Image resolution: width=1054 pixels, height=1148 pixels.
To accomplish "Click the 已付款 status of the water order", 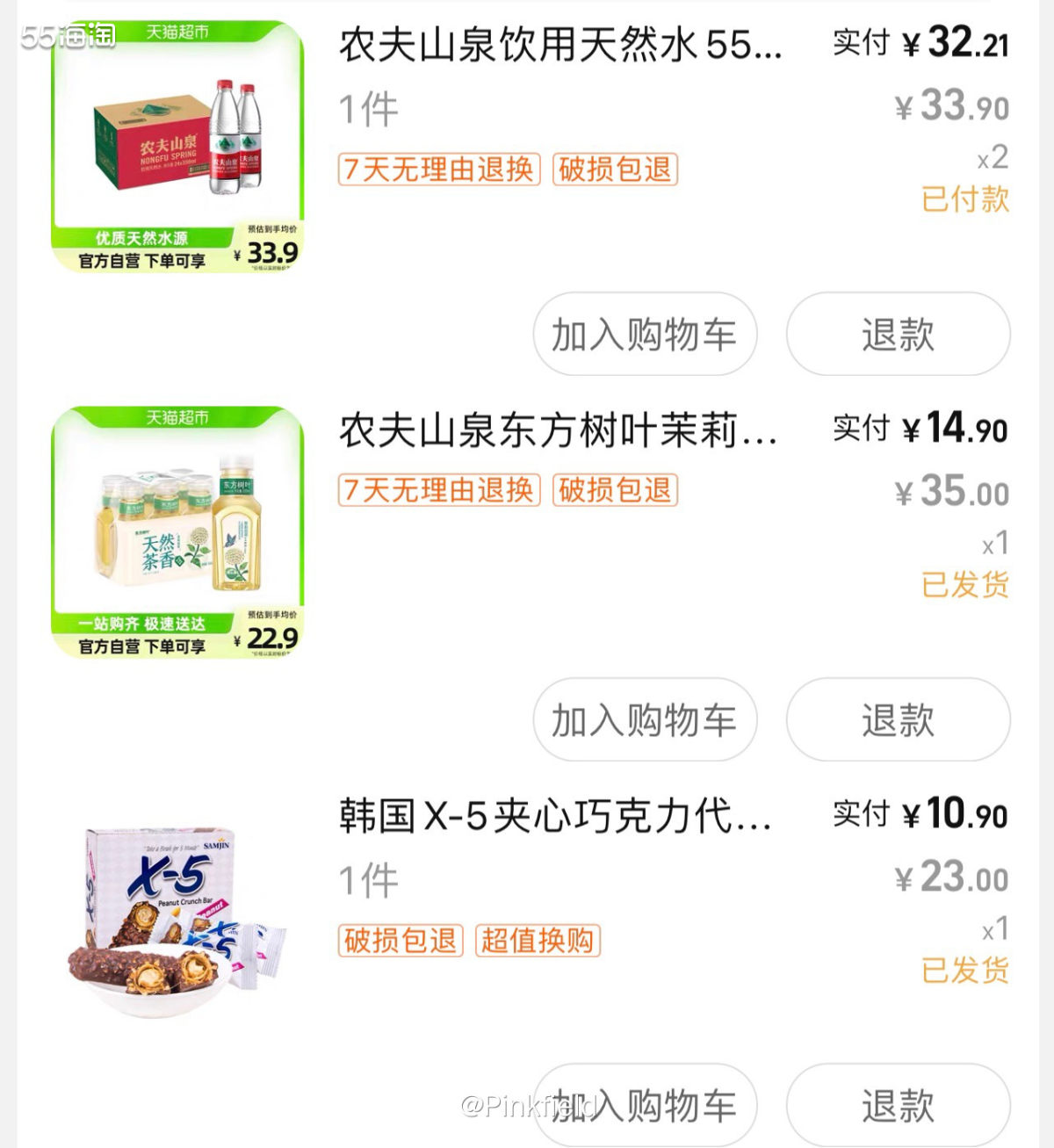I will 966,201.
